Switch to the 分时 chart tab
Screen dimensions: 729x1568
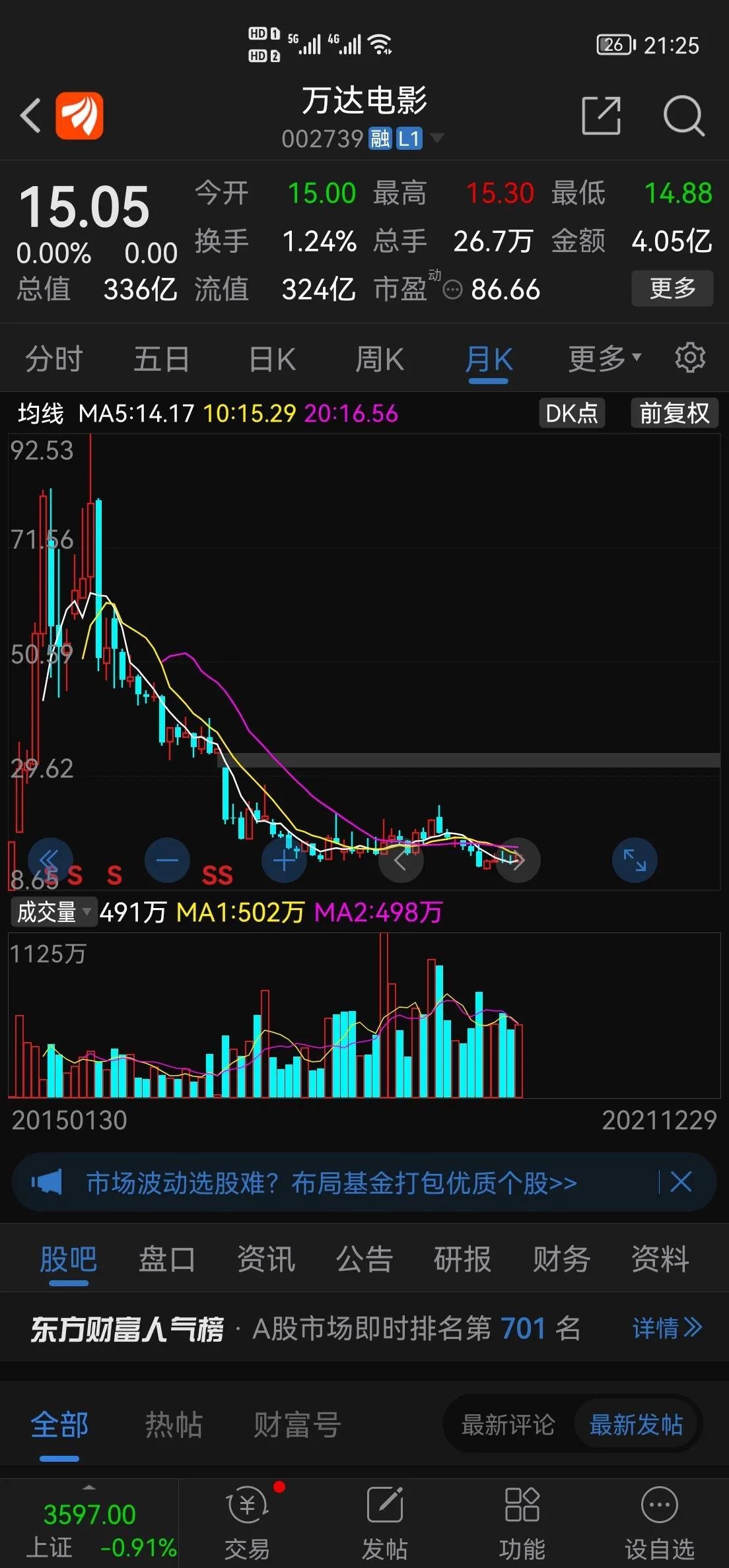click(x=54, y=360)
